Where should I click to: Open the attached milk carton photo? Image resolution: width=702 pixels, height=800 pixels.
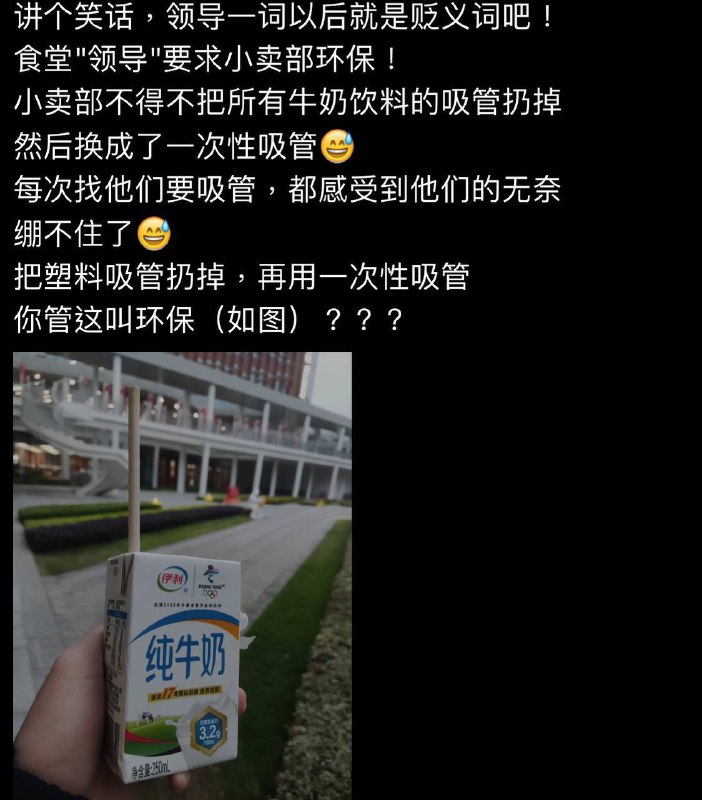tap(182, 575)
